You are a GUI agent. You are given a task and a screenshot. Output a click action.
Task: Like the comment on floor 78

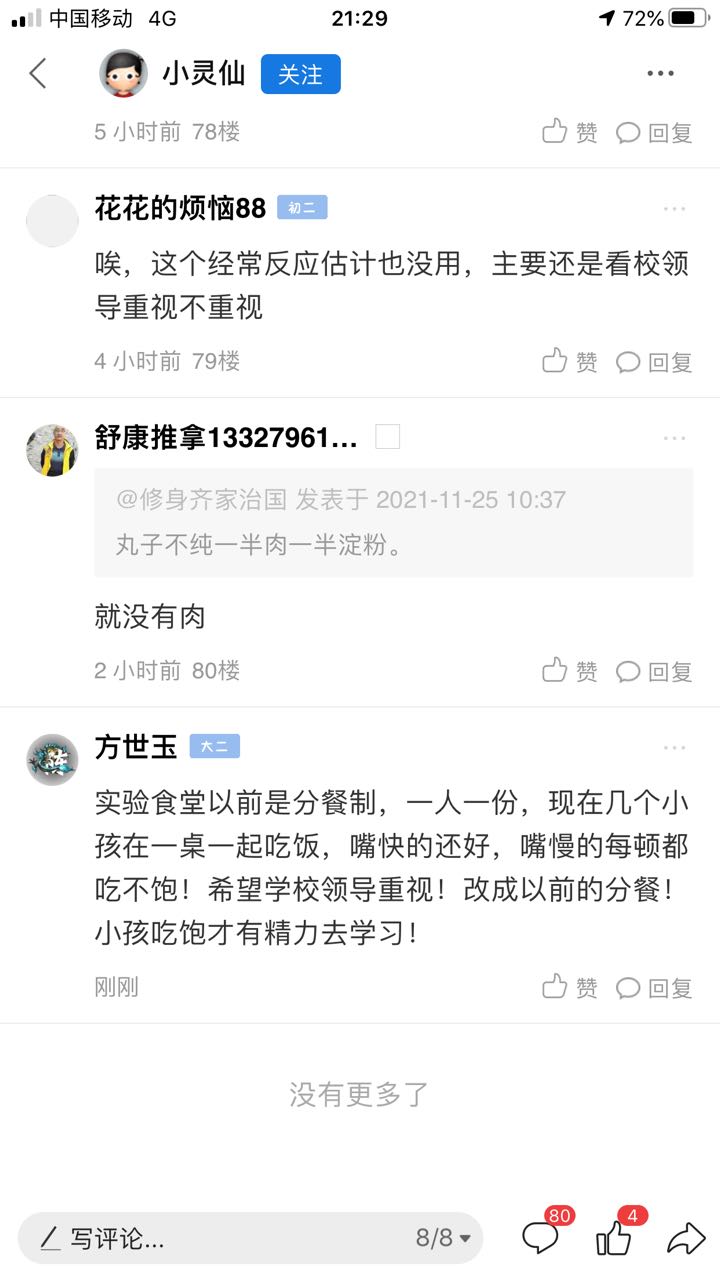tap(570, 132)
